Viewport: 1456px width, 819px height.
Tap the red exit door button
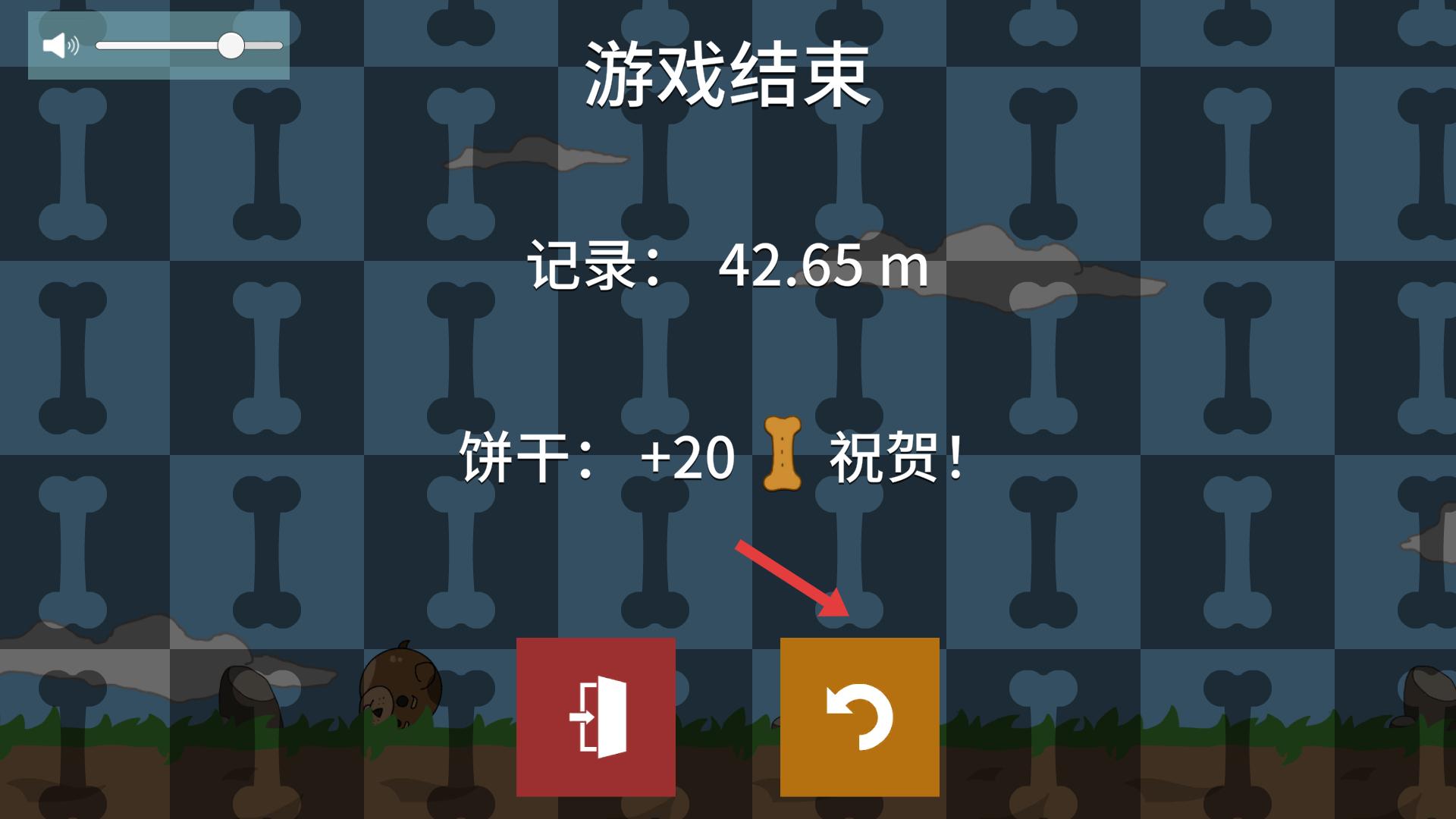click(595, 717)
